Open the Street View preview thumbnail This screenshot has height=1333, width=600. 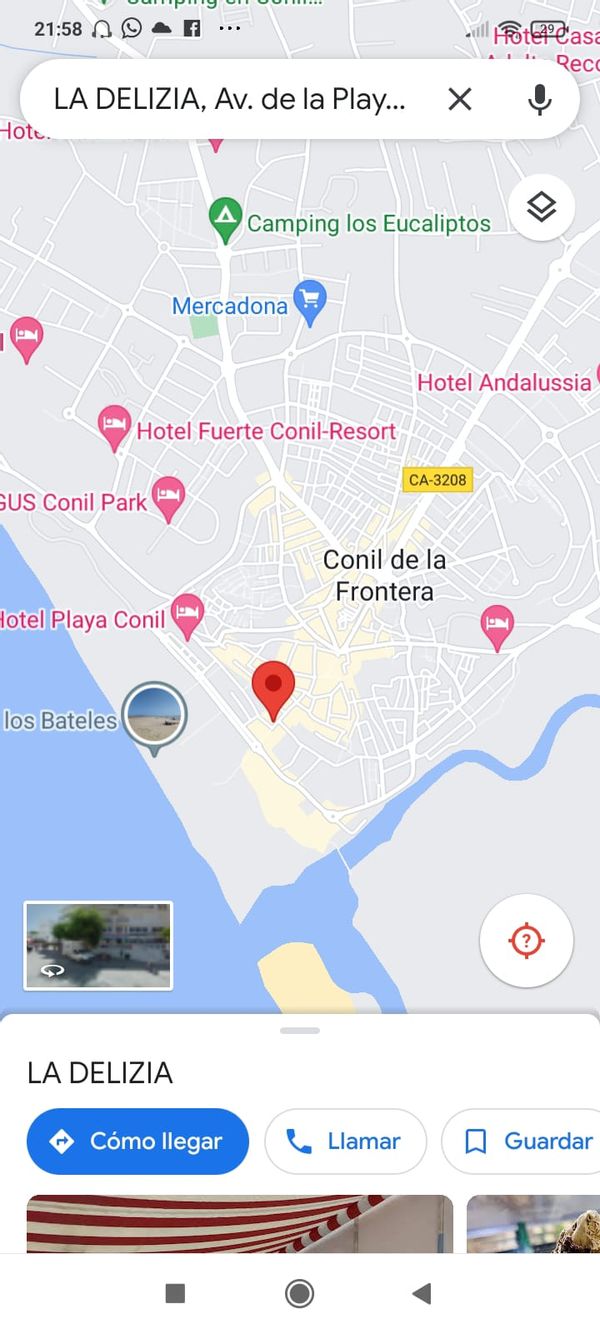98,945
